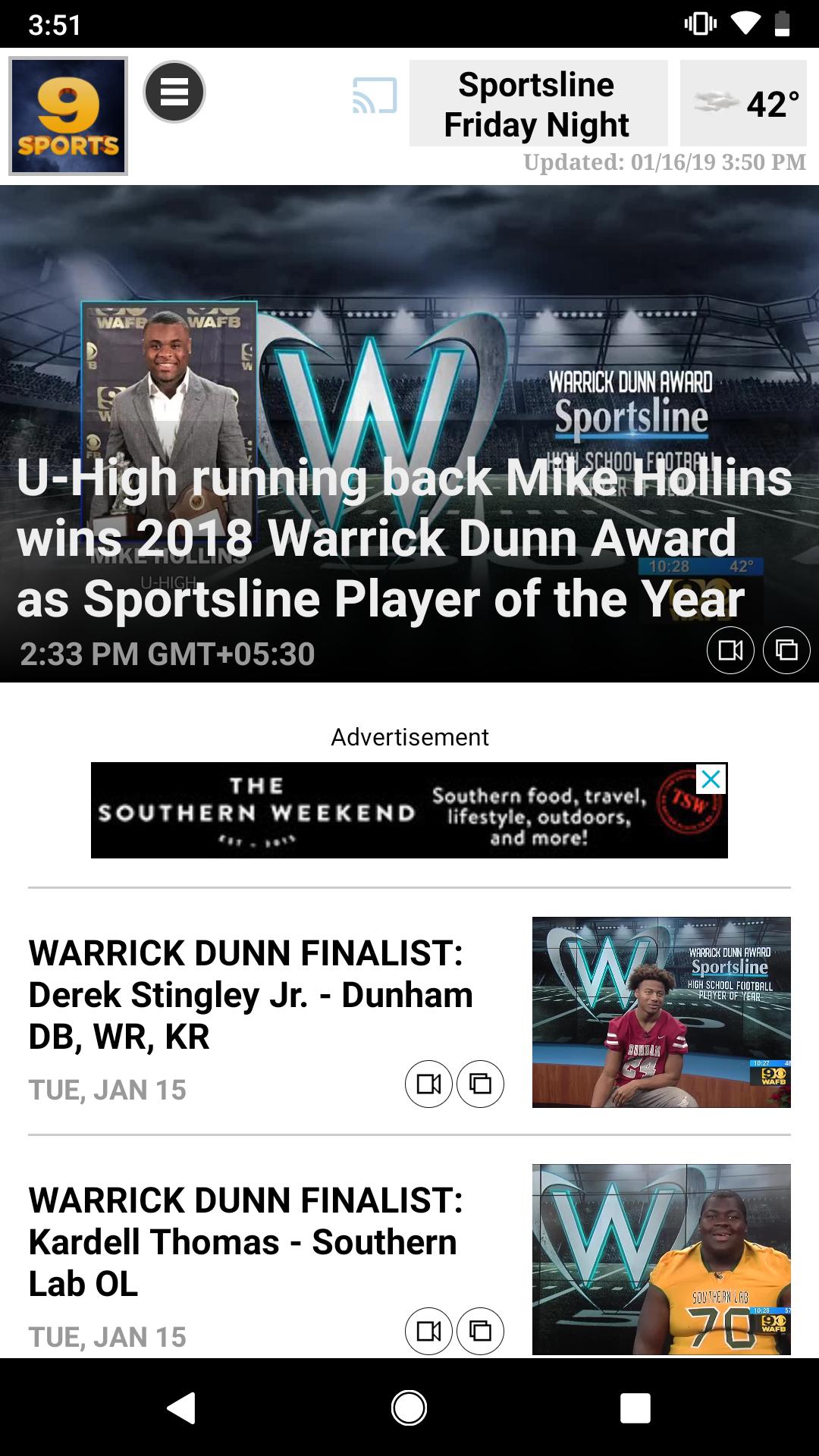Tap gallery icon on Derek Stingley story
The height and width of the screenshot is (1456, 819).
(480, 1084)
